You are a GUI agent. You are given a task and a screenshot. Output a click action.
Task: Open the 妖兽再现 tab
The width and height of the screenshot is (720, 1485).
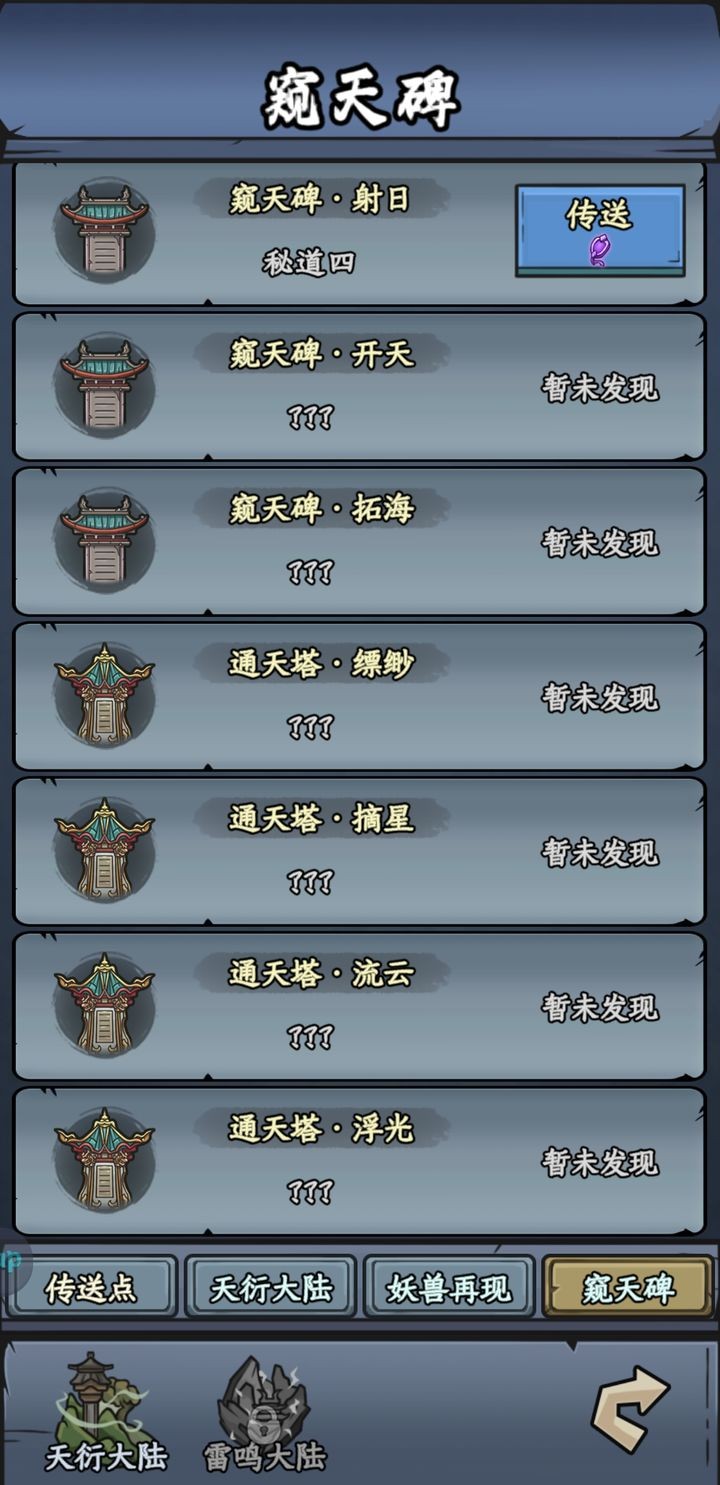pyautogui.click(x=449, y=1287)
